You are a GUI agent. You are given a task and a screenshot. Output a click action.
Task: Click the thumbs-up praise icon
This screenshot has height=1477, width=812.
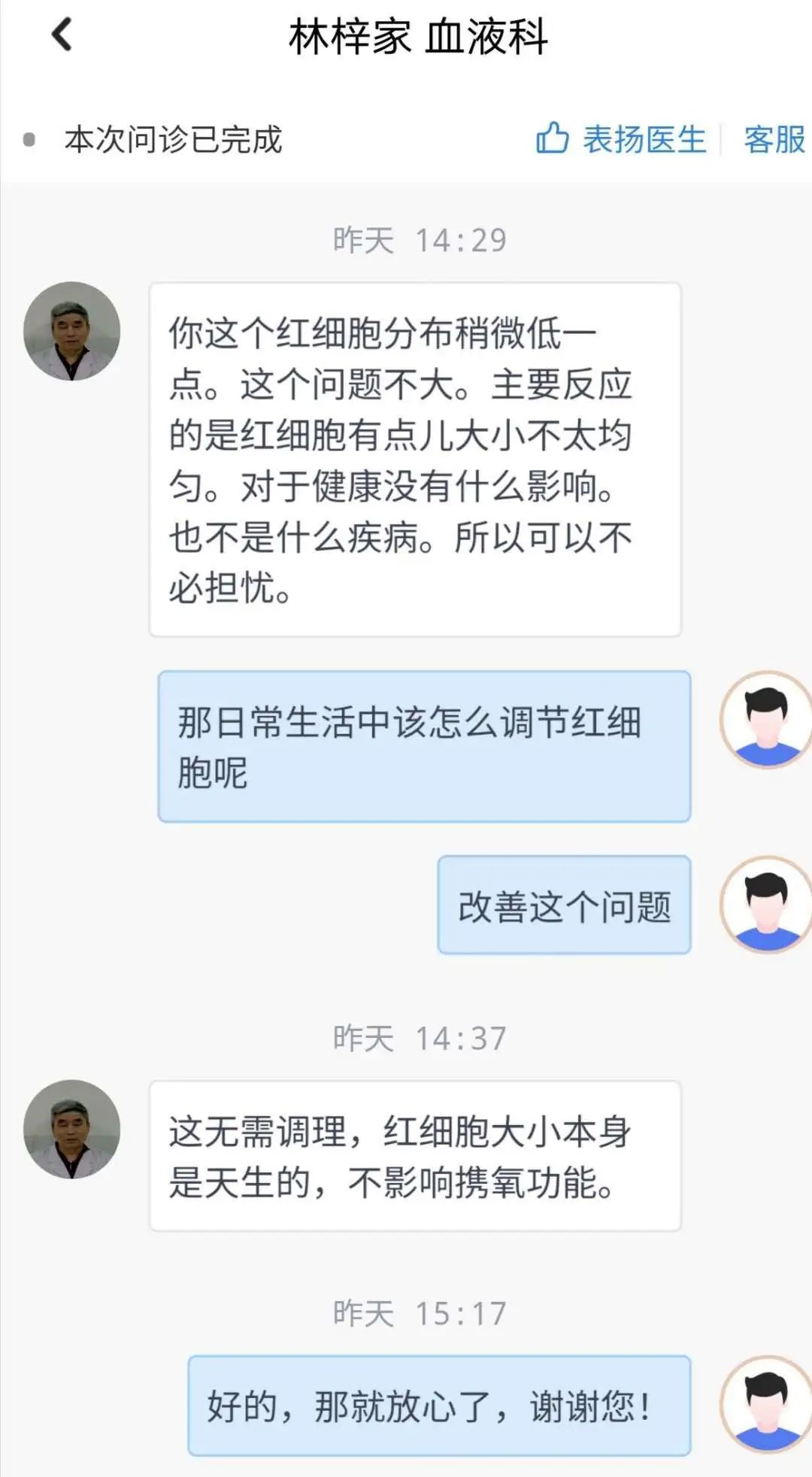(553, 138)
